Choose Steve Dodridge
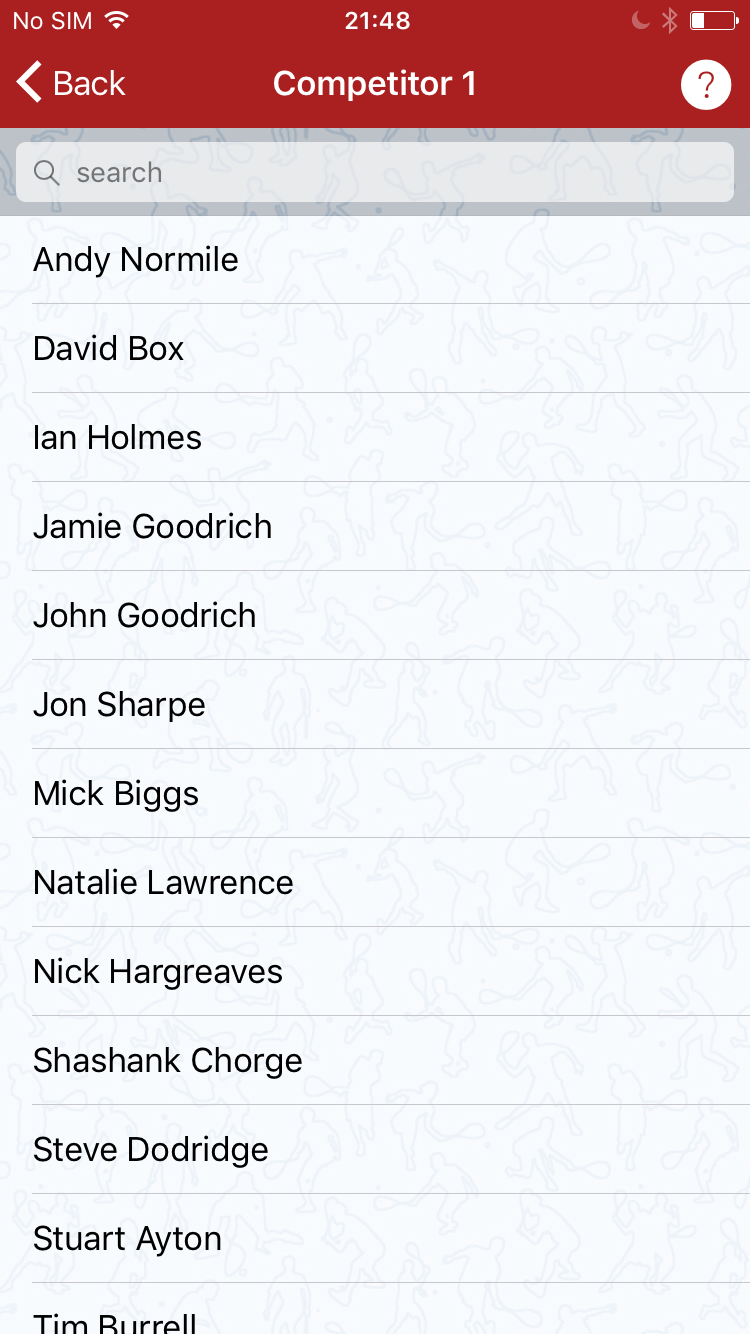This screenshot has height=1334, width=750. click(x=375, y=1150)
